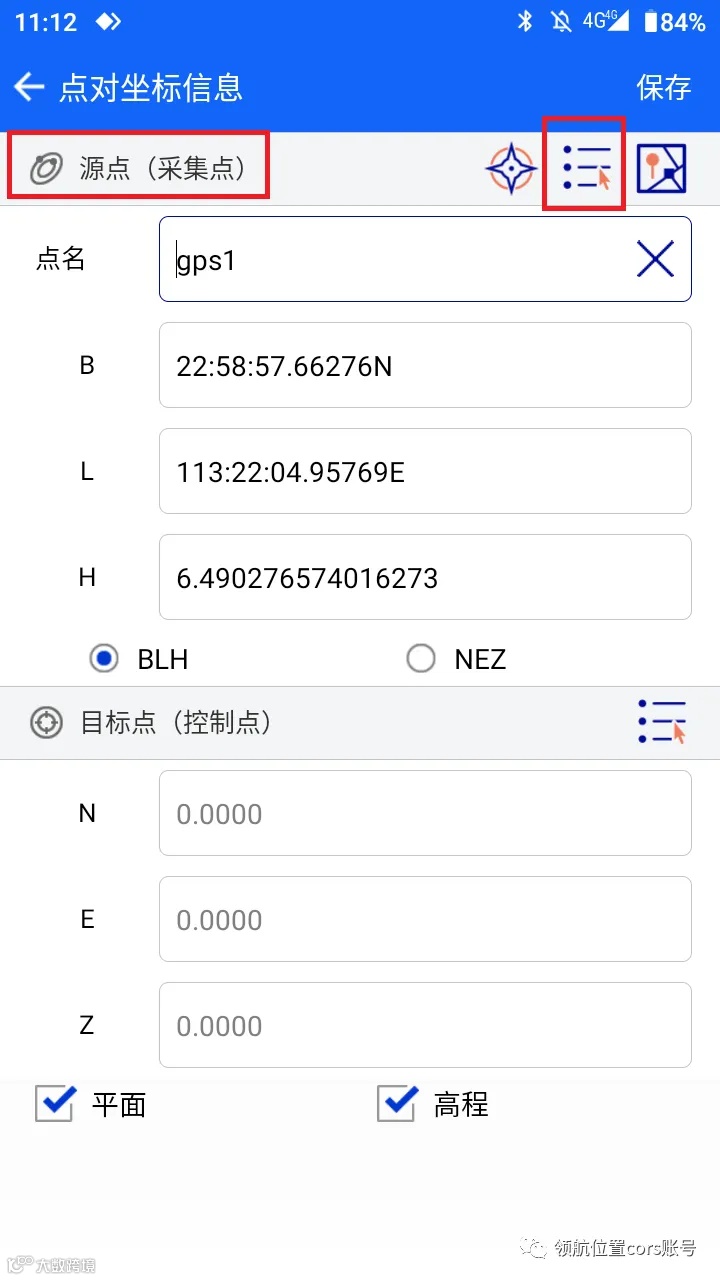Enter the target Z coordinate
The image size is (720, 1280).
[425, 1026]
